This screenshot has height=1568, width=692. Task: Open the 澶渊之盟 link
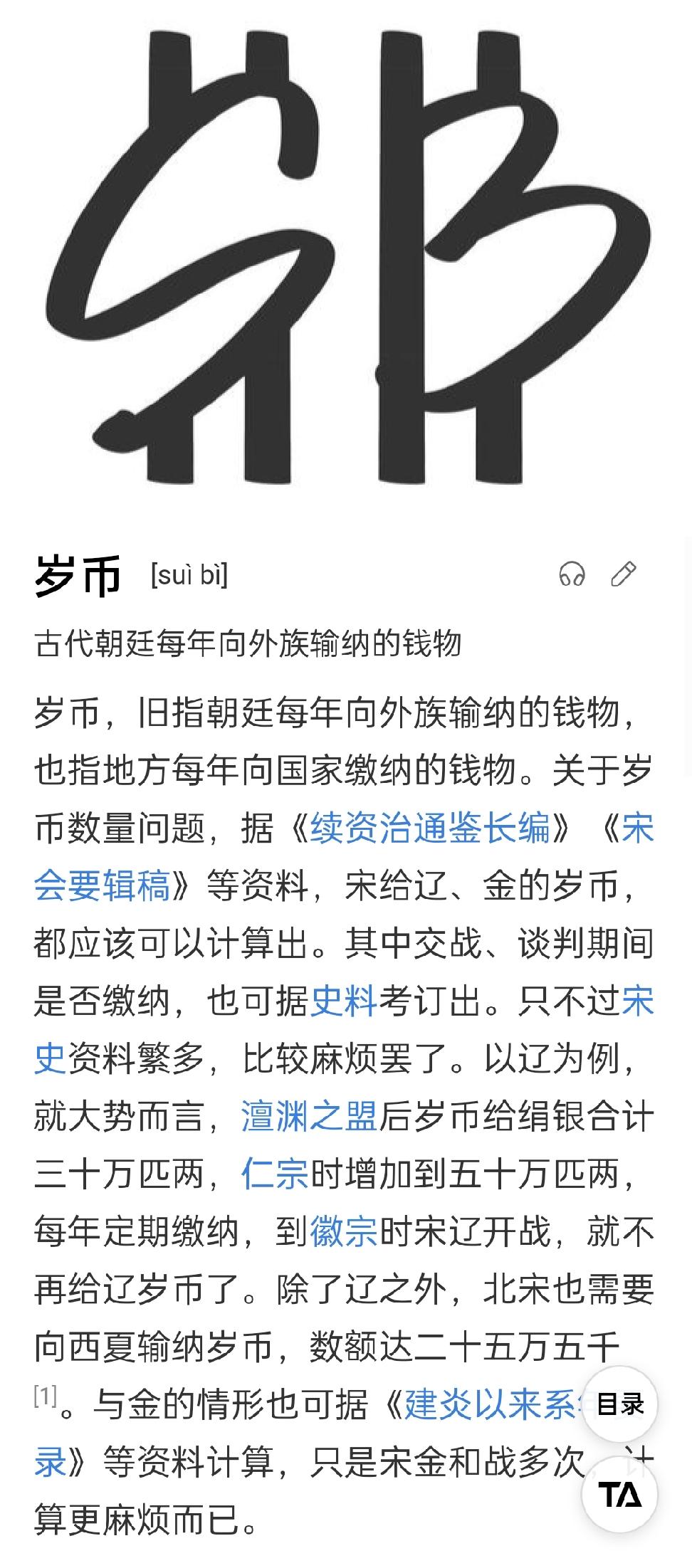click(308, 1117)
